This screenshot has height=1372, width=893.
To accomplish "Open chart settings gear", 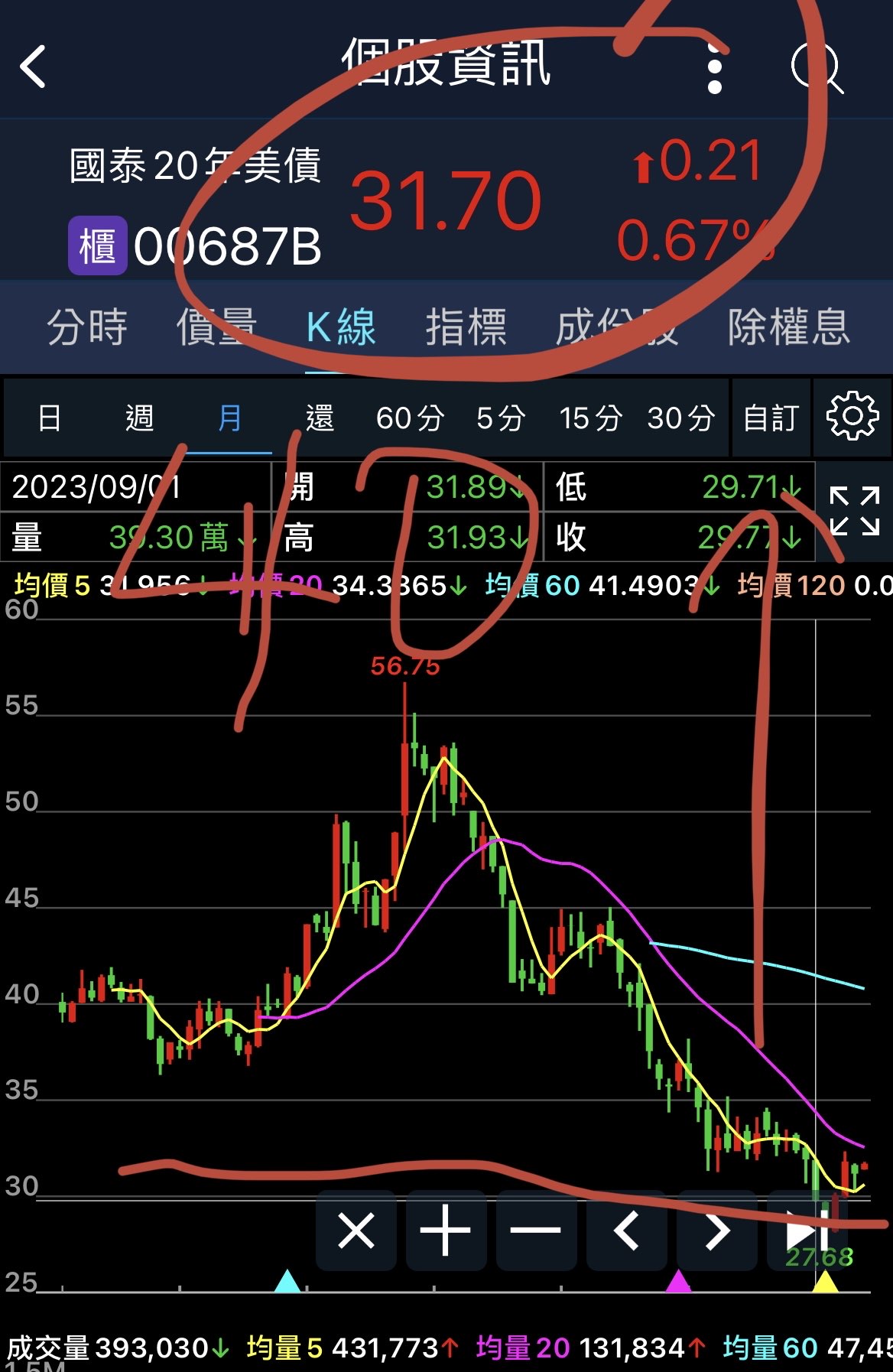I will point(852,417).
